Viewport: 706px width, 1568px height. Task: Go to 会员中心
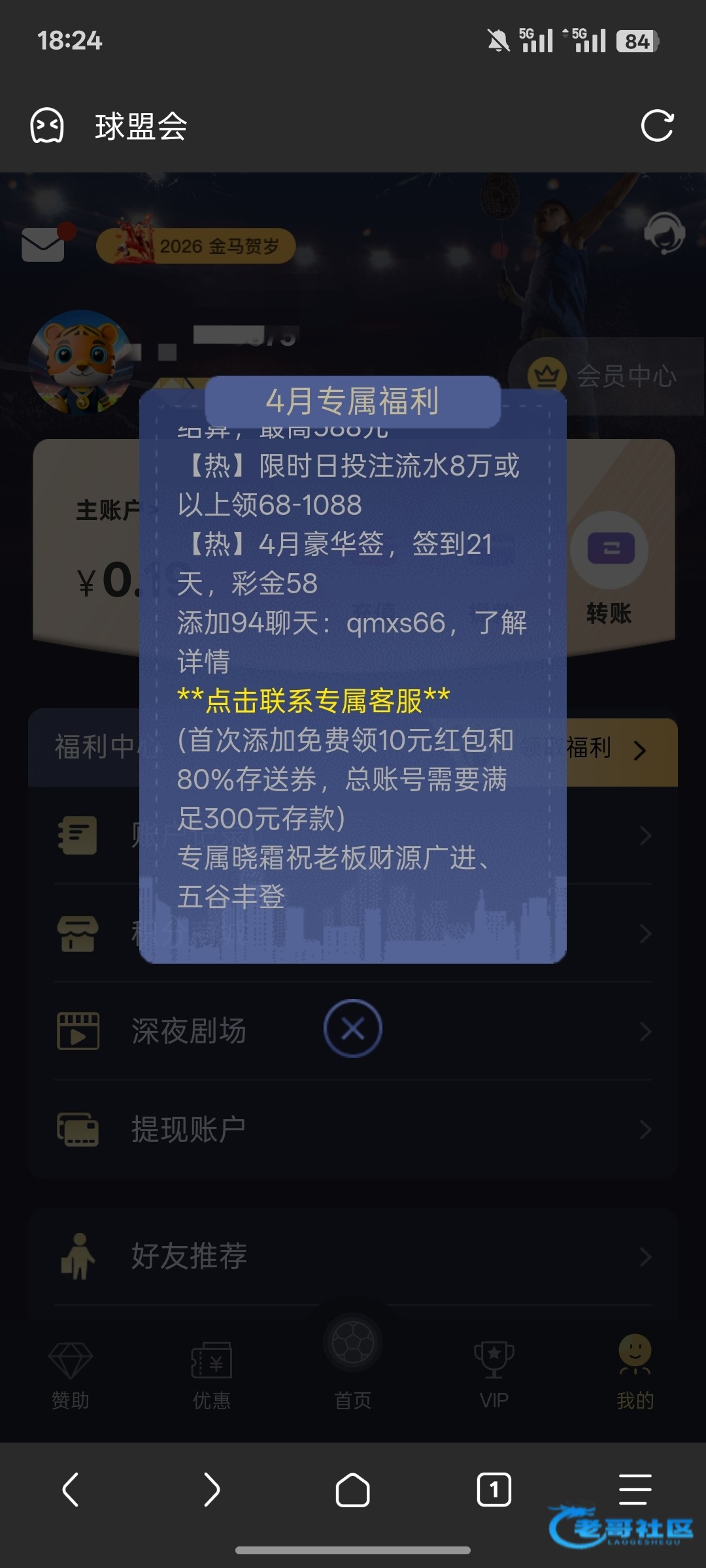(x=605, y=376)
